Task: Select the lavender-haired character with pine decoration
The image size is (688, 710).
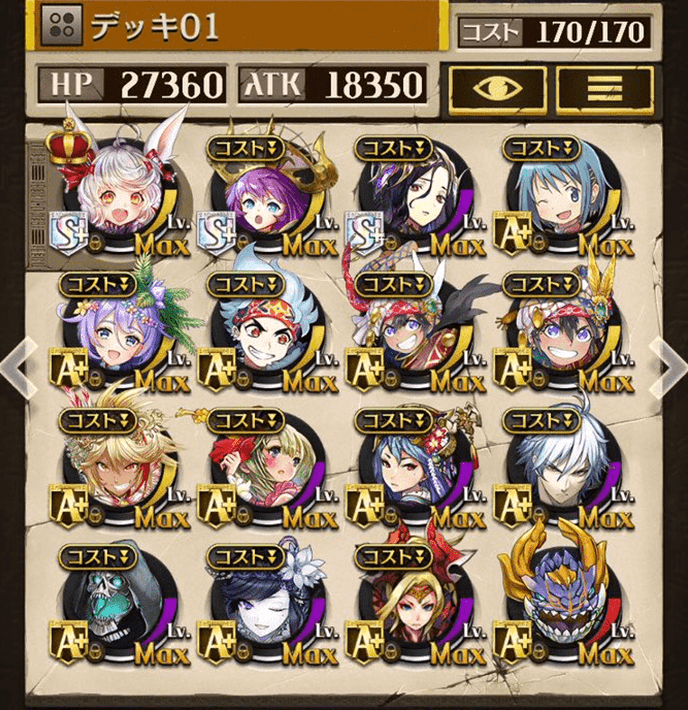Action: (x=122, y=332)
